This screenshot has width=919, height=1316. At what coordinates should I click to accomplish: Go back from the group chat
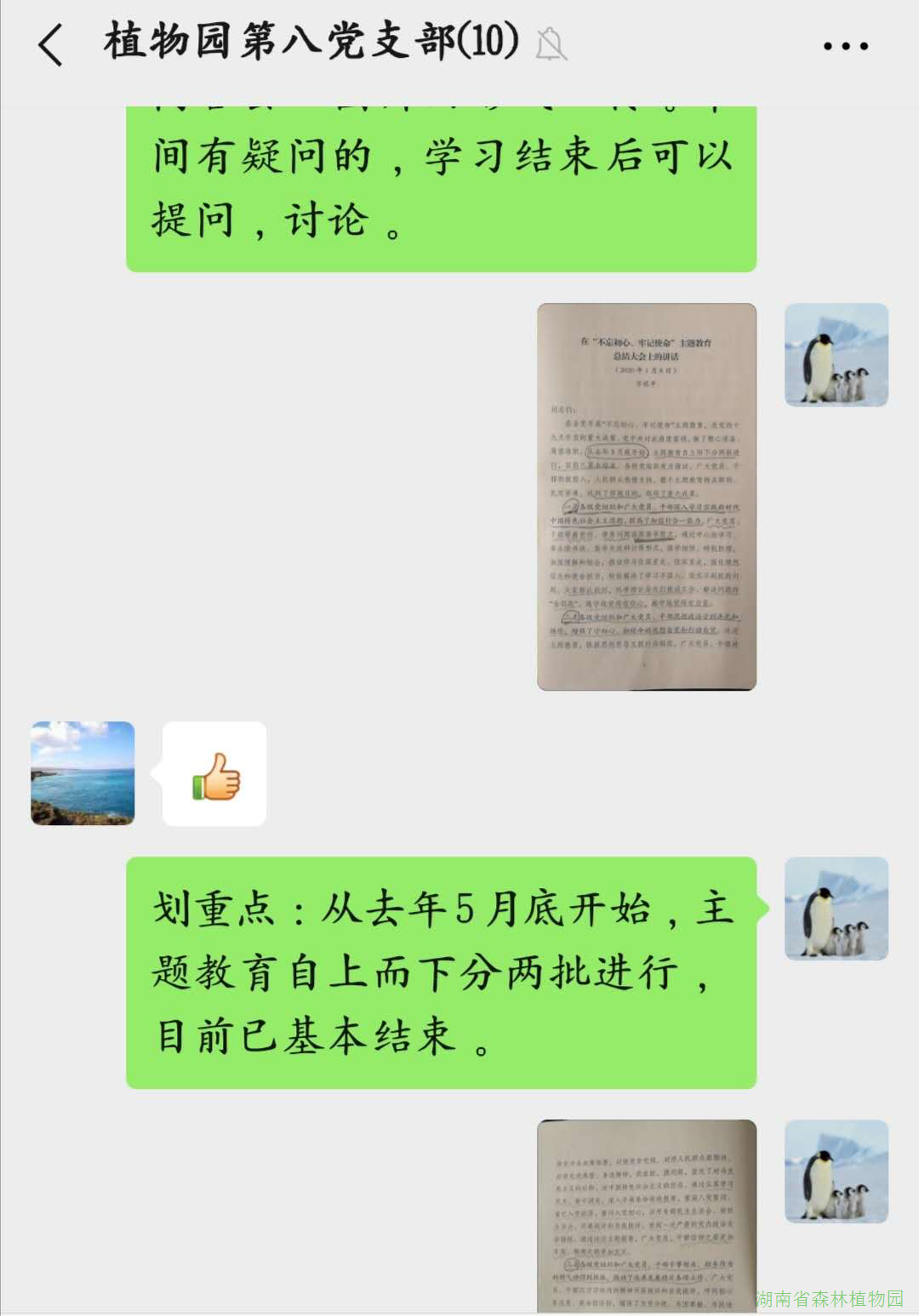click(x=51, y=44)
